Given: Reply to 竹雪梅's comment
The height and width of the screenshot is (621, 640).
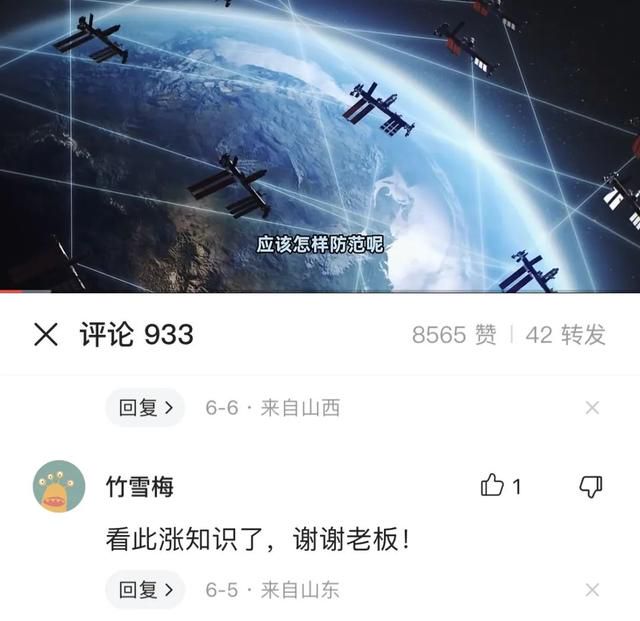Looking at the screenshot, I should pos(146,590).
